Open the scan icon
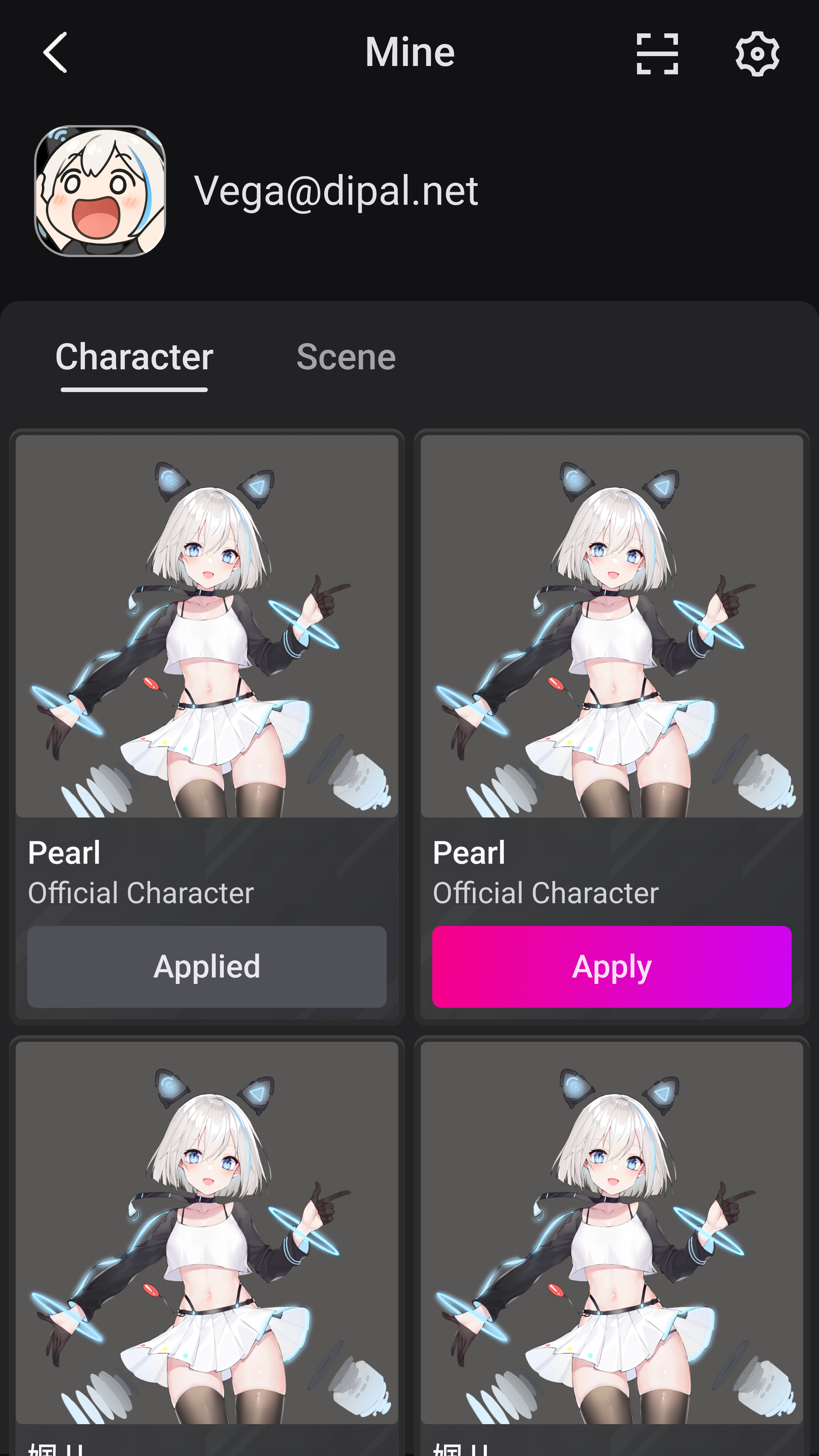The height and width of the screenshot is (1456, 819). [657, 54]
